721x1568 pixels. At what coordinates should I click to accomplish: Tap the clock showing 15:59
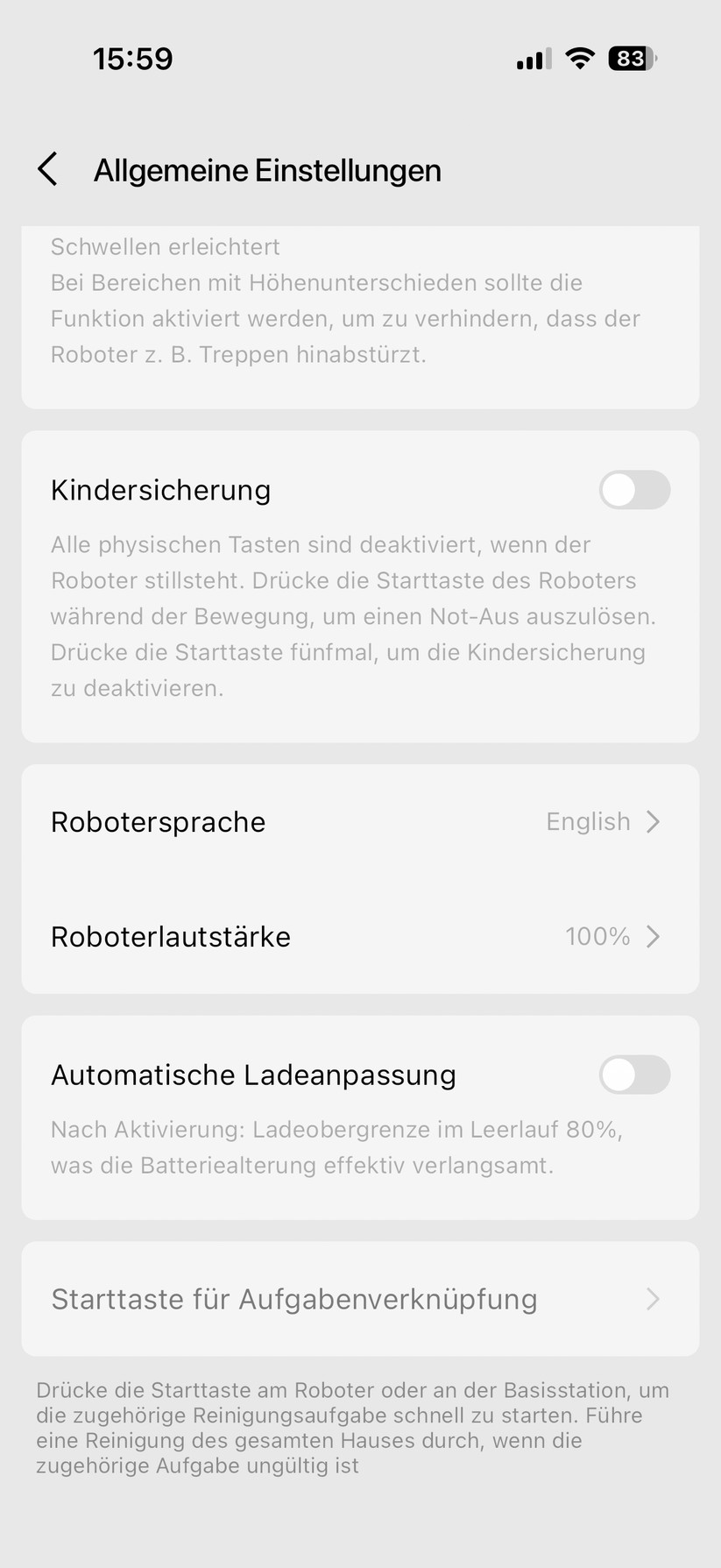coord(133,58)
